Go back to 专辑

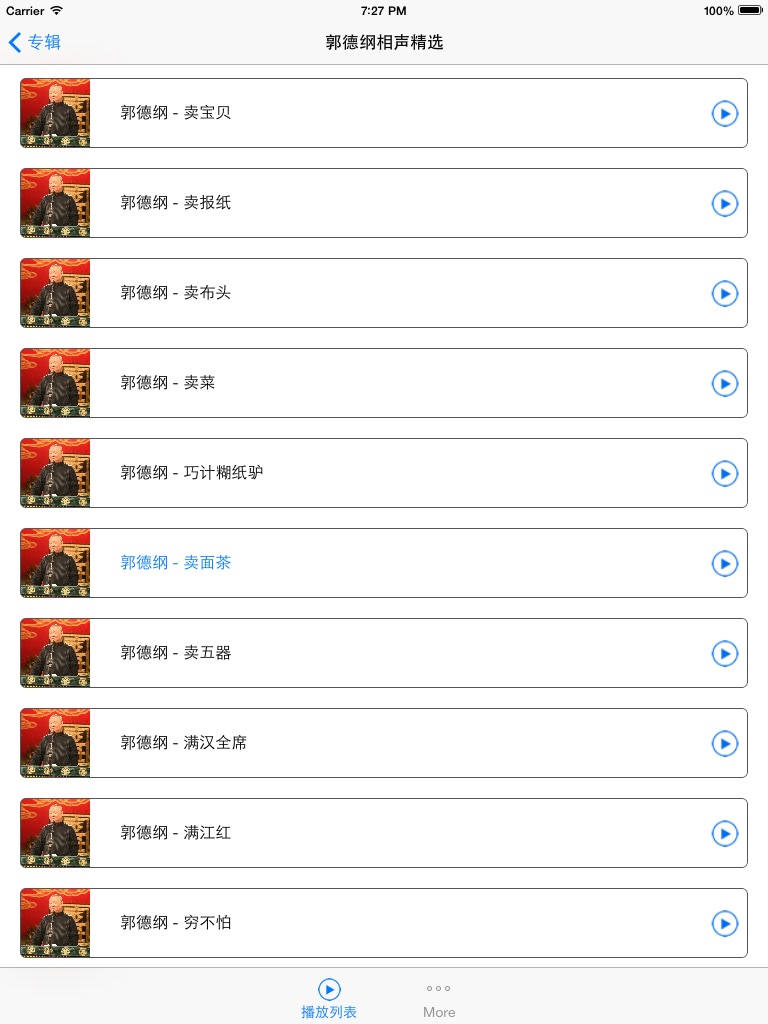click(35, 42)
